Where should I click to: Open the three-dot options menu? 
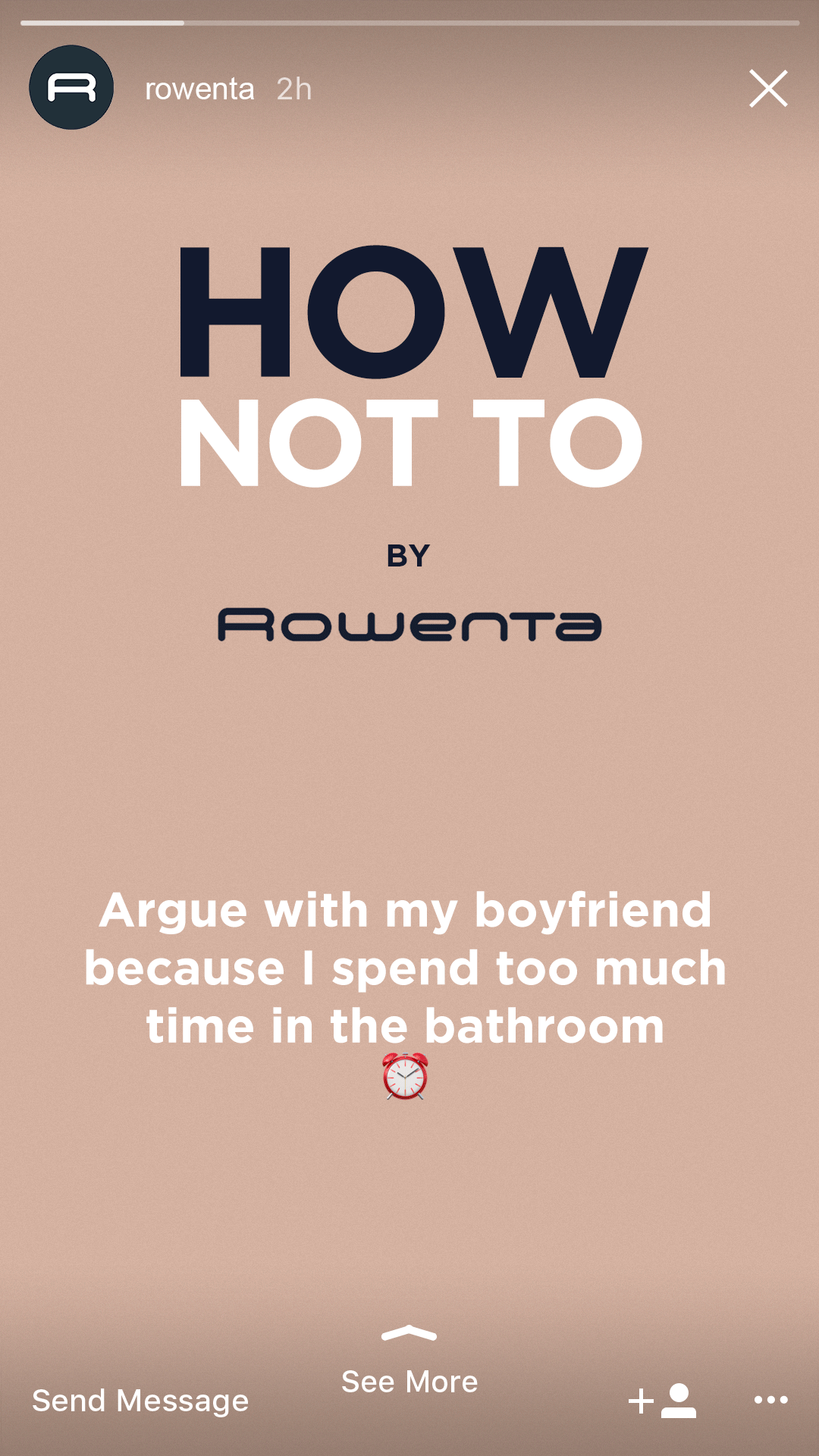(x=770, y=1400)
